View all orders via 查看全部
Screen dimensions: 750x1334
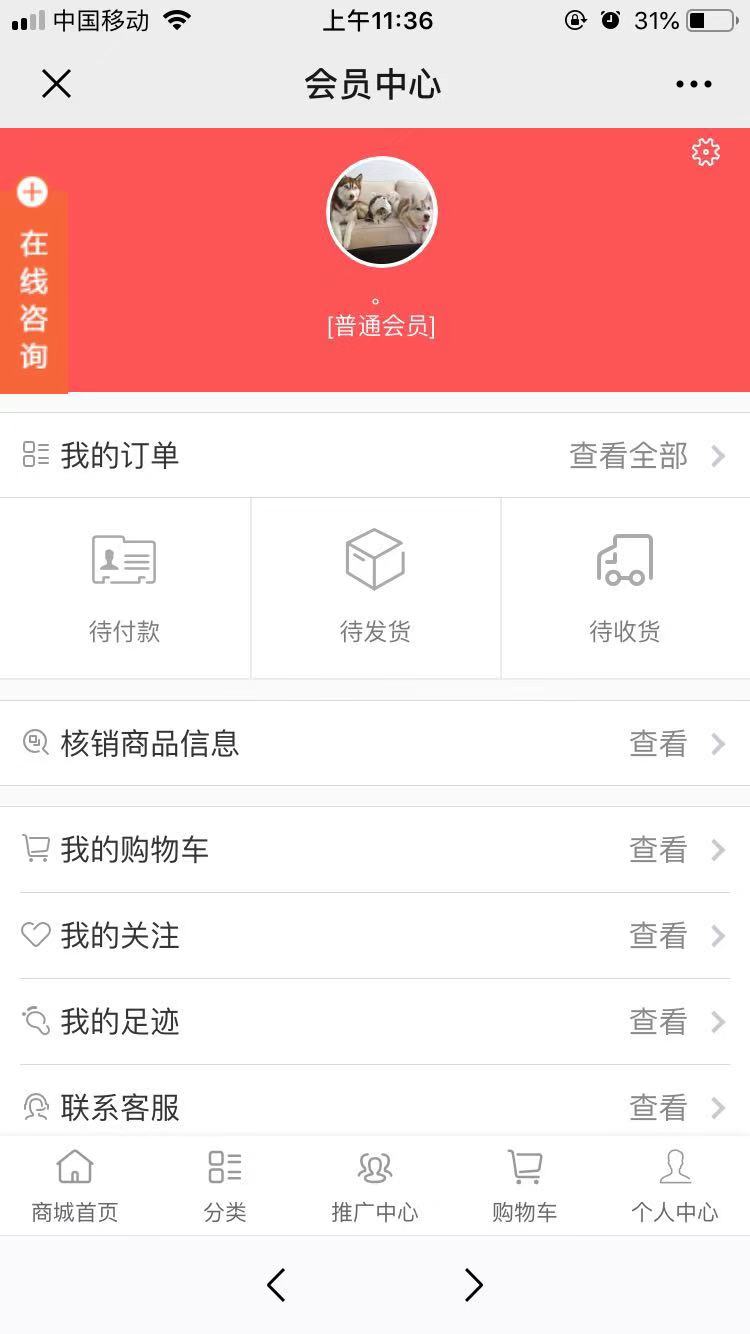(x=646, y=456)
